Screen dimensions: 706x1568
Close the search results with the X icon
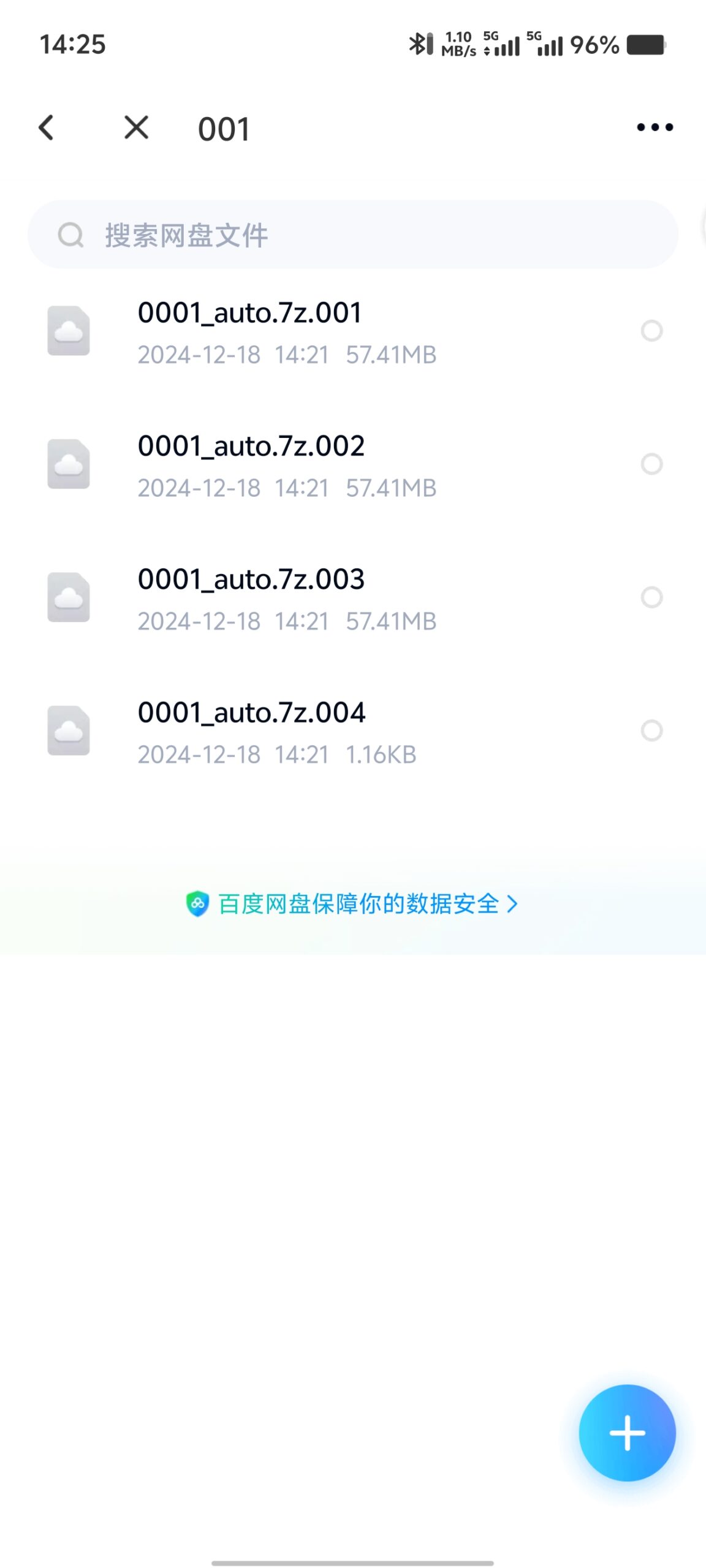(135, 127)
